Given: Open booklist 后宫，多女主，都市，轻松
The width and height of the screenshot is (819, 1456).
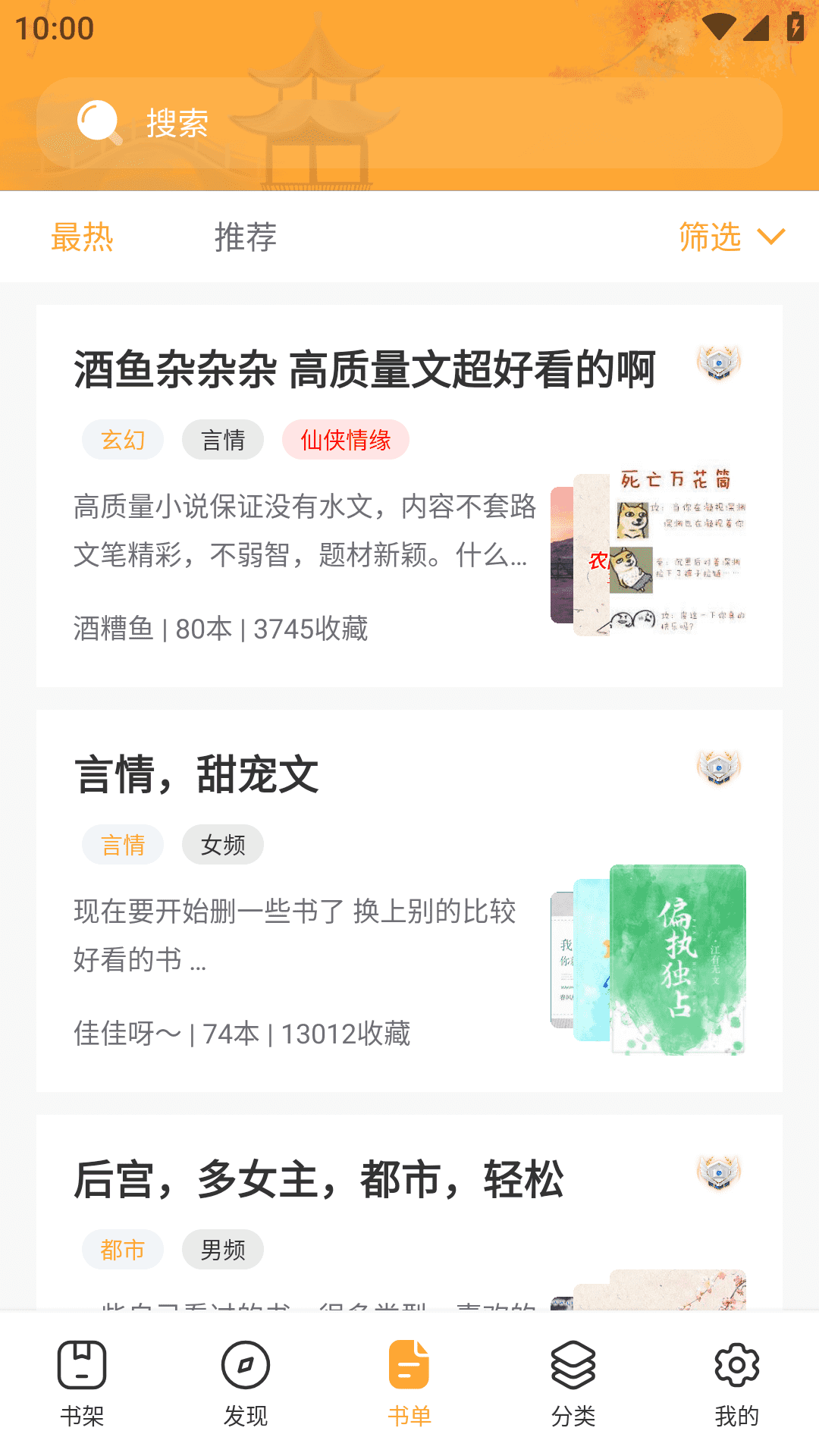Looking at the screenshot, I should [318, 1180].
